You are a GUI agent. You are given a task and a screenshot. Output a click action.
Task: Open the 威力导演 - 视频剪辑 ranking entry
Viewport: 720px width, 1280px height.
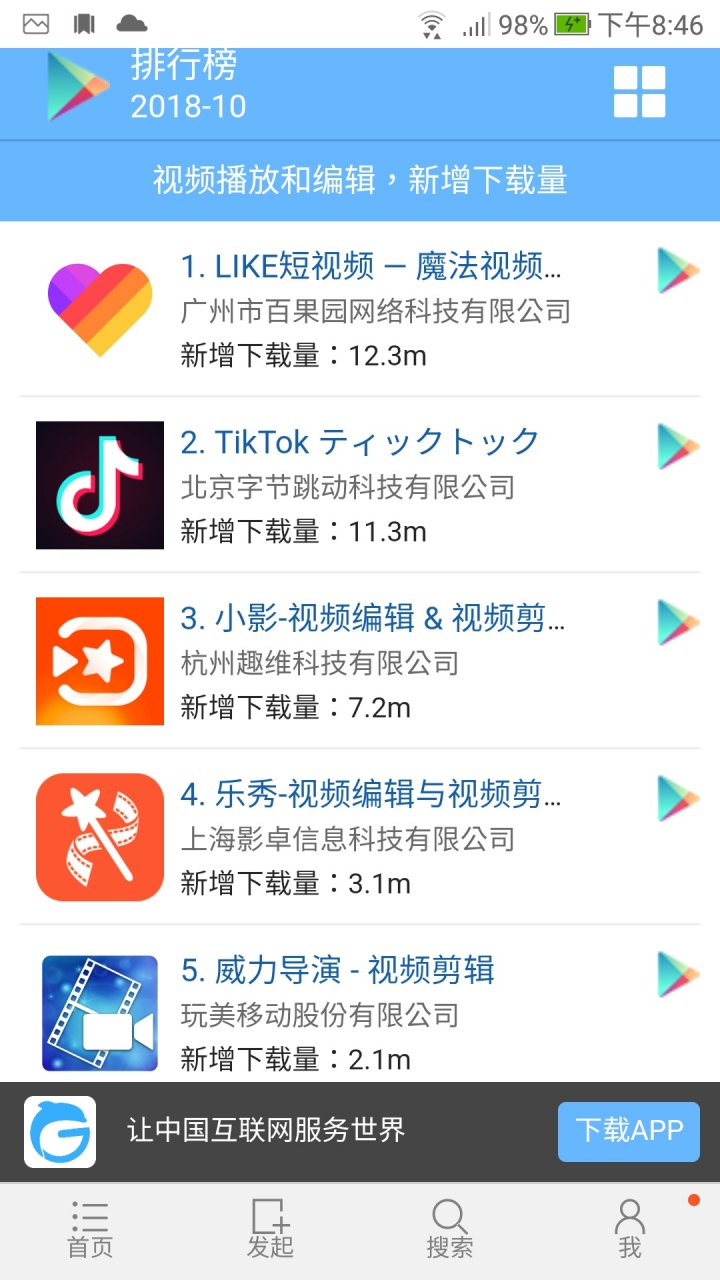tap(338, 970)
